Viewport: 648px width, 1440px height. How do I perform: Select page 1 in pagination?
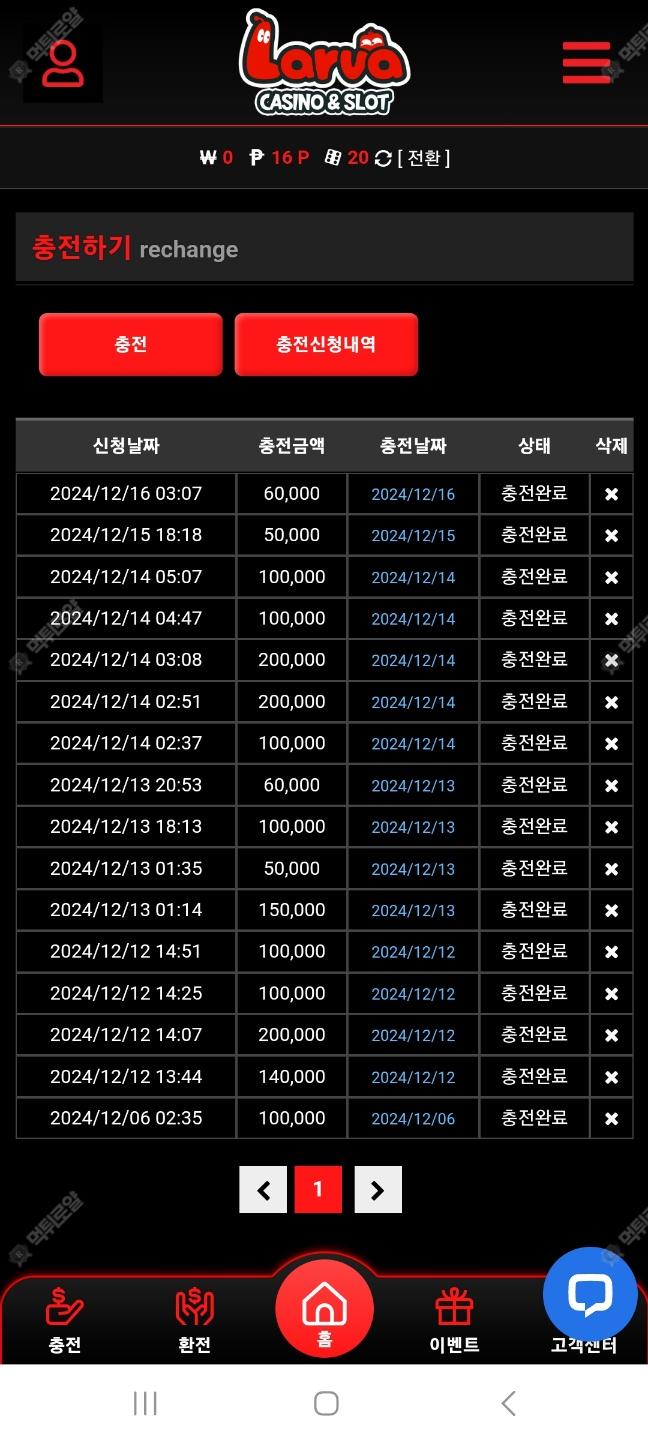[x=318, y=1190]
